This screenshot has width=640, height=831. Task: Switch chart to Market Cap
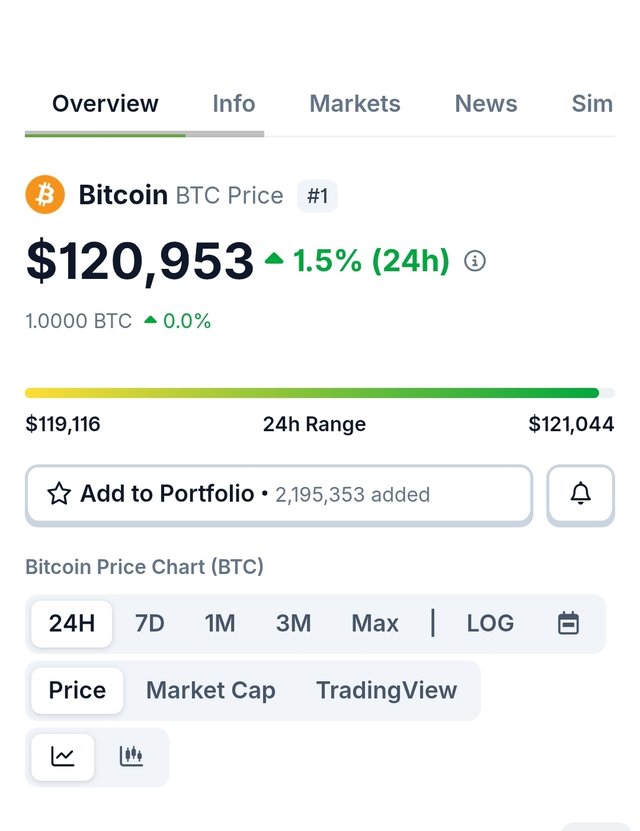point(210,690)
